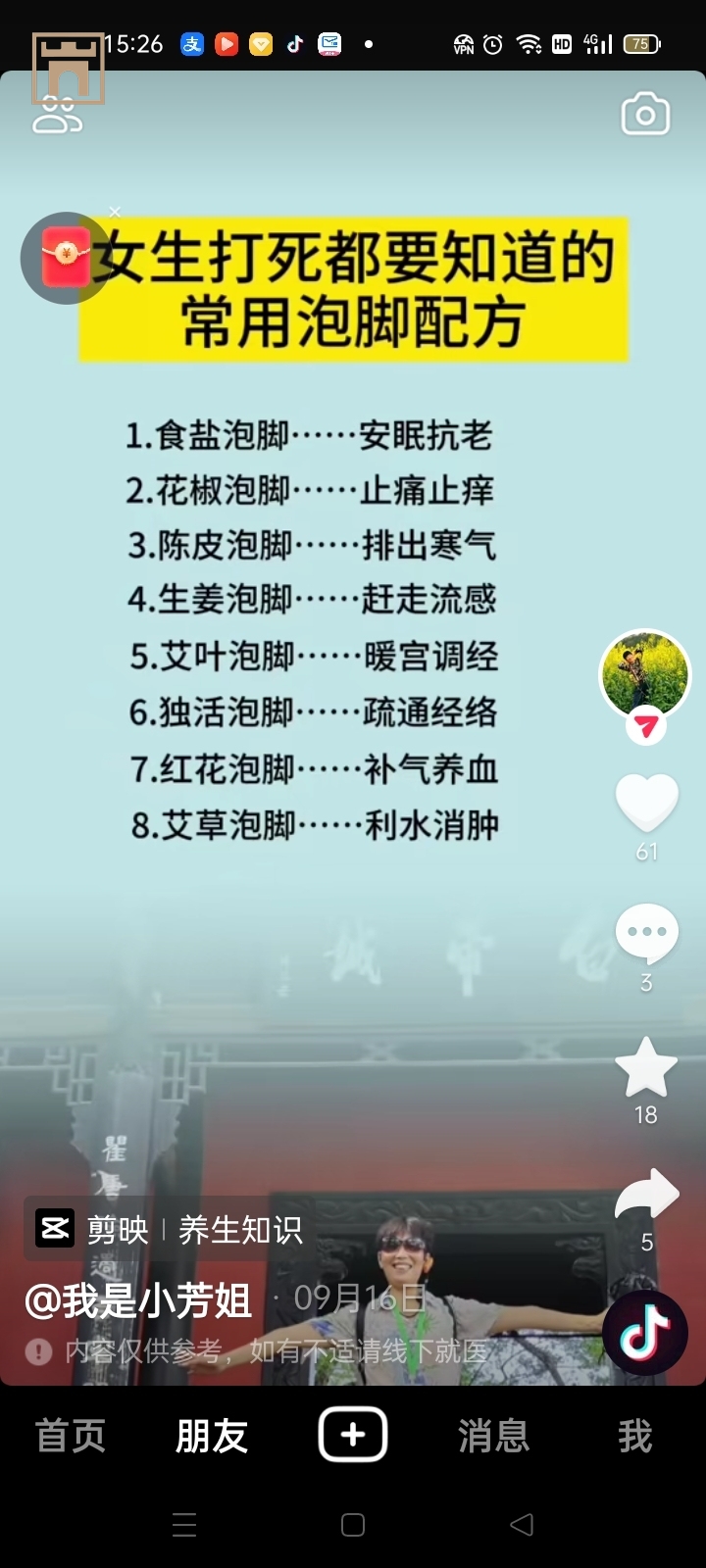Open the add friends icon

tap(57, 115)
